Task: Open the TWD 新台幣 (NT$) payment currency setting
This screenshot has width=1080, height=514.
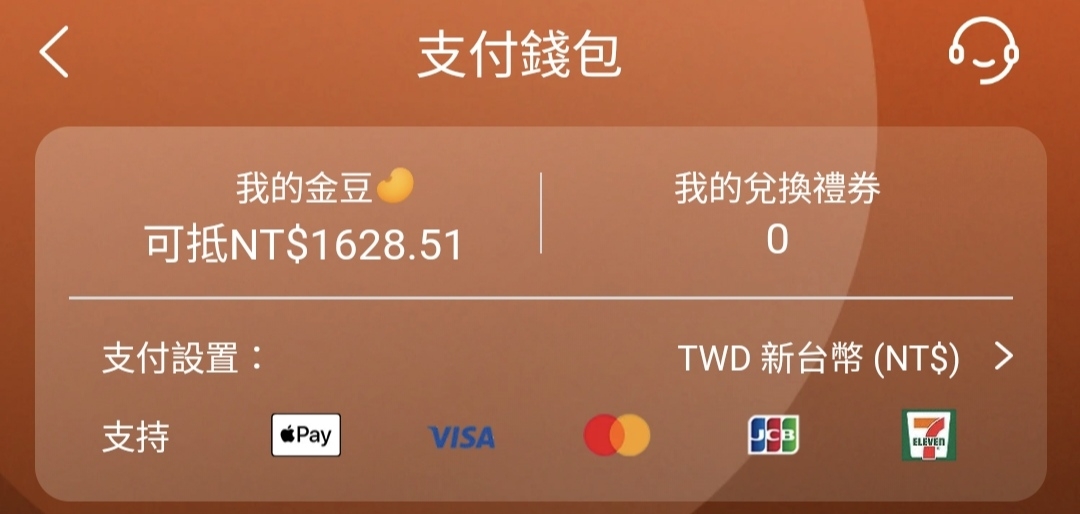Action: (x=845, y=358)
